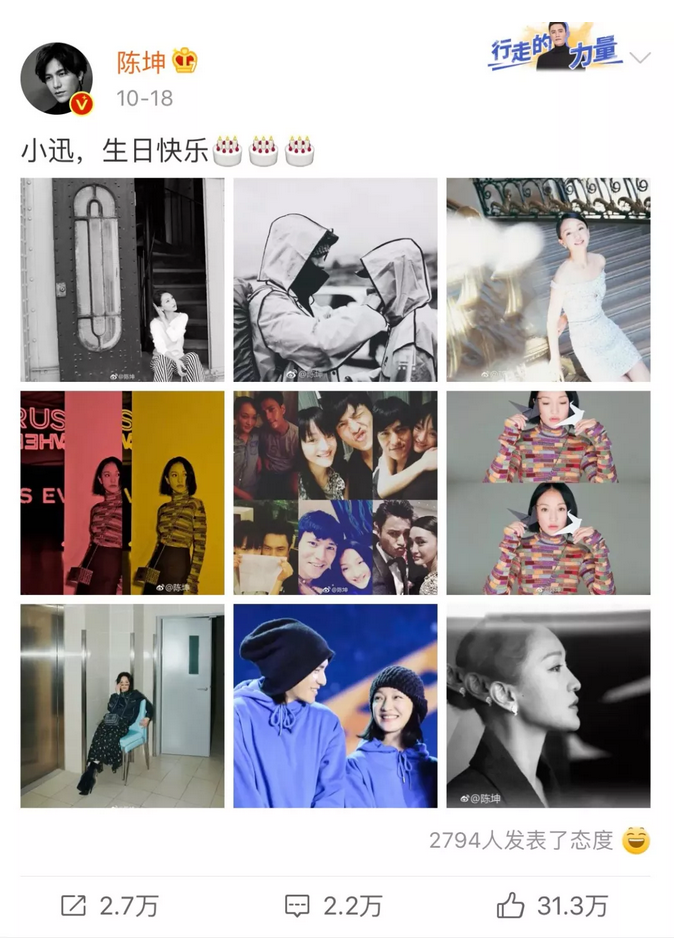Open 陈坤's profile avatar
Image resolution: width=678 pixels, height=939 pixels.
click(57, 78)
